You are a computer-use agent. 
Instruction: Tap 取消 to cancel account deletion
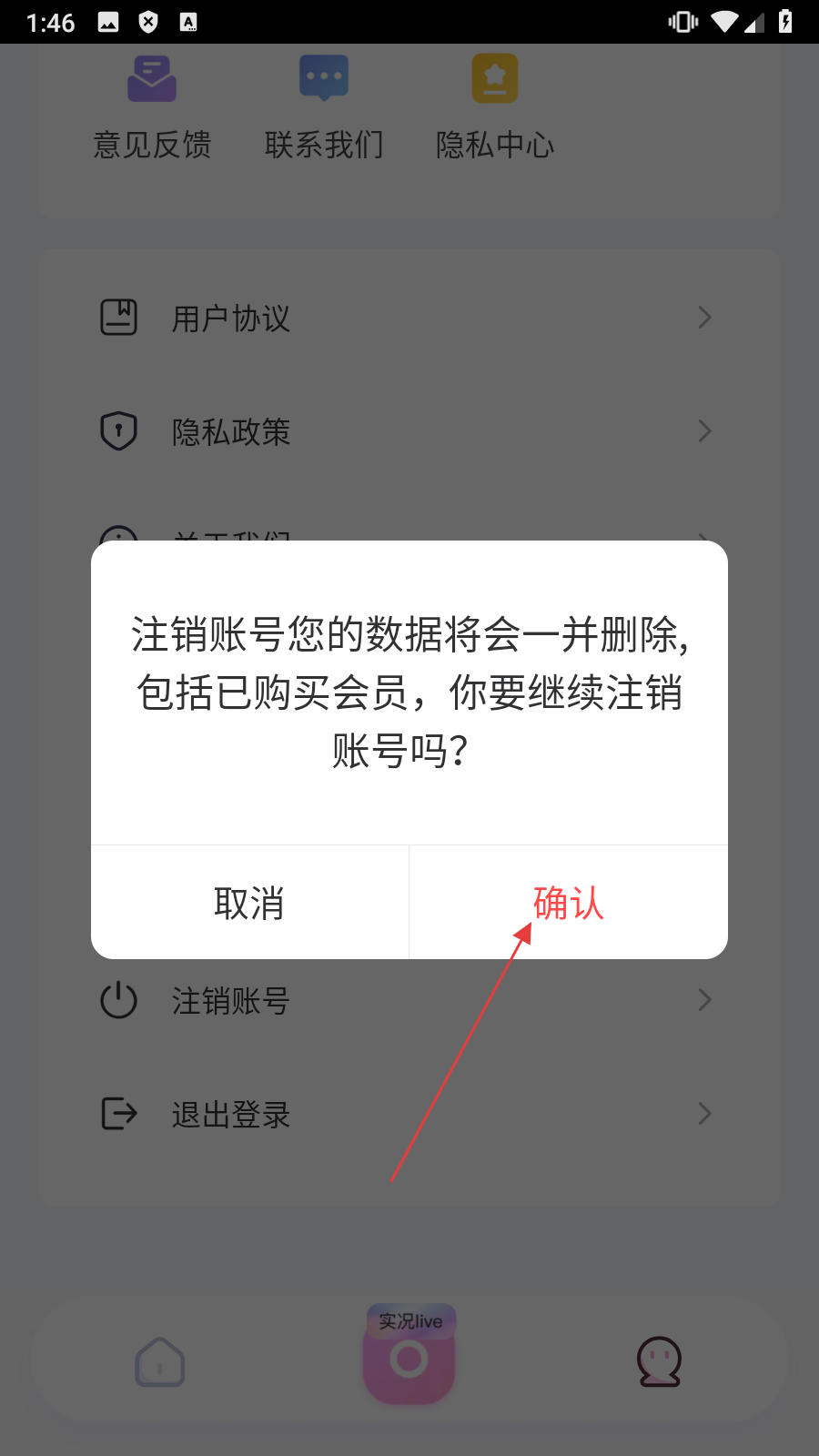click(249, 903)
